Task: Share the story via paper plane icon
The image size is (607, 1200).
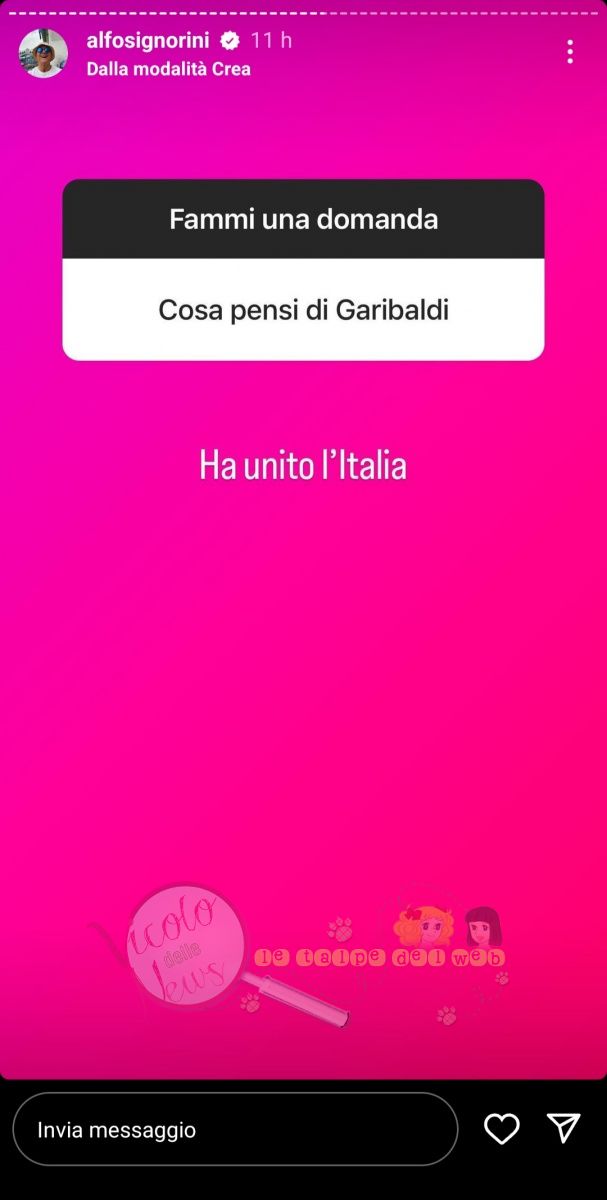Action: coord(564,1129)
